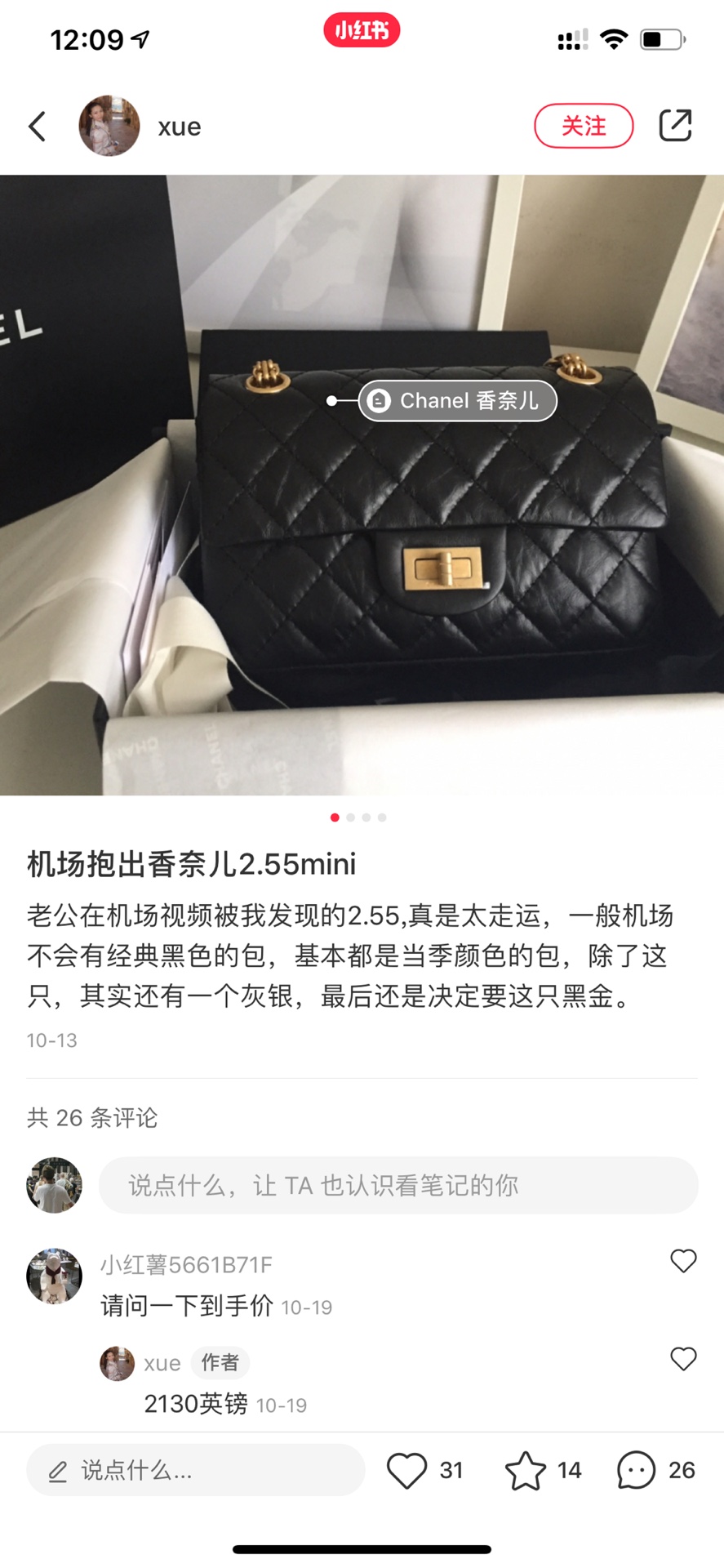Follow xue with the 关注 button

[584, 126]
